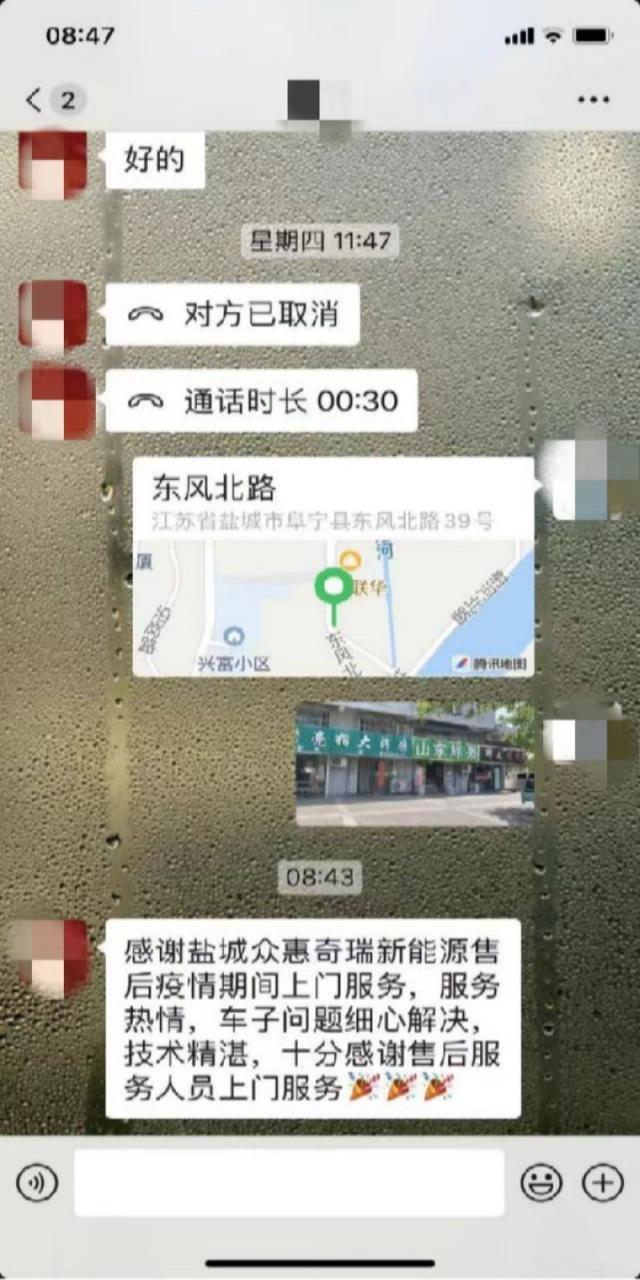Image resolution: width=640 pixels, height=1280 pixels.
Task: Tap the 通话时长 00:30 call record
Action: tap(261, 401)
